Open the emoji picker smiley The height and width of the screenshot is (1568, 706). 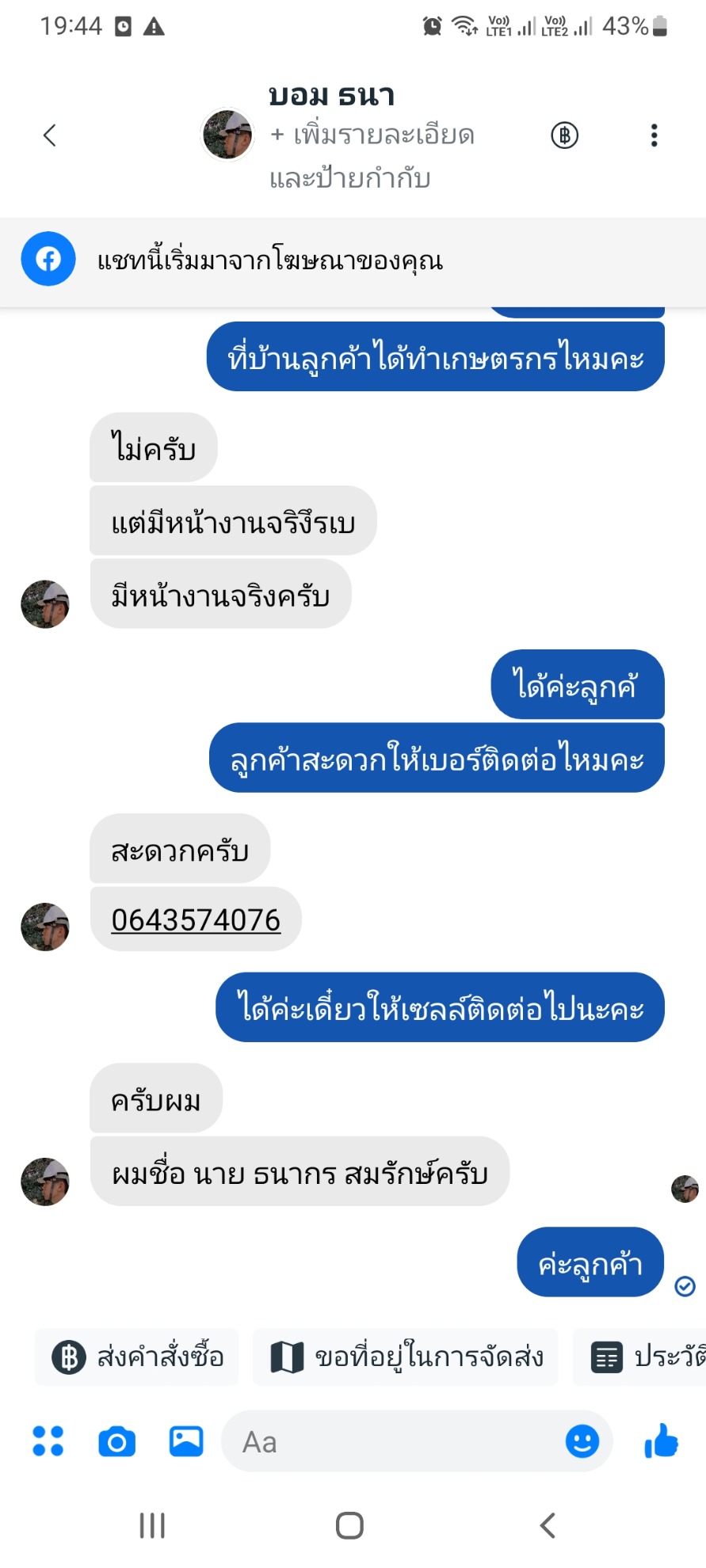(582, 1441)
